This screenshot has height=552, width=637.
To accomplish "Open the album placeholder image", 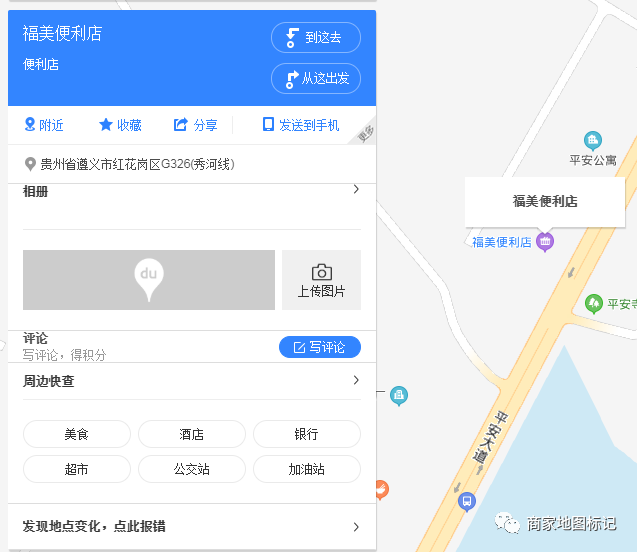I will click(149, 280).
